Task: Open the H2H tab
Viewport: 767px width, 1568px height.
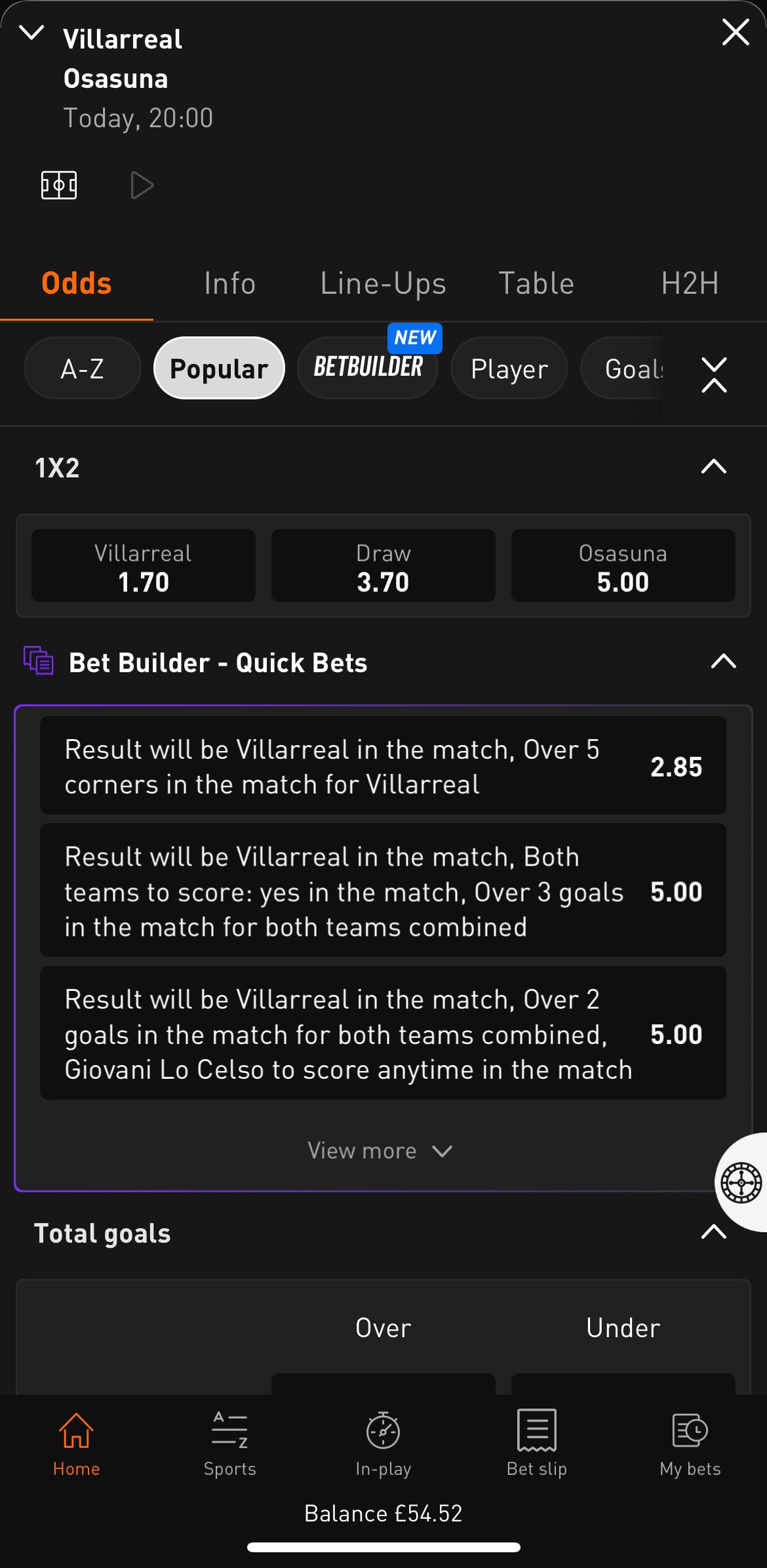Action: click(690, 283)
